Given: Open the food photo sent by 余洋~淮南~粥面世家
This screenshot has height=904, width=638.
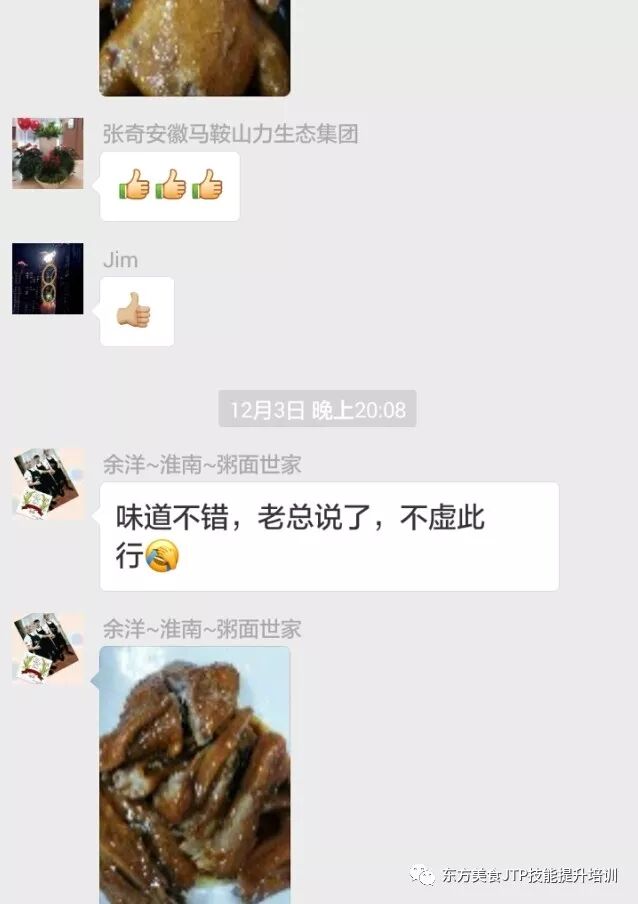Looking at the screenshot, I should coord(195,774).
